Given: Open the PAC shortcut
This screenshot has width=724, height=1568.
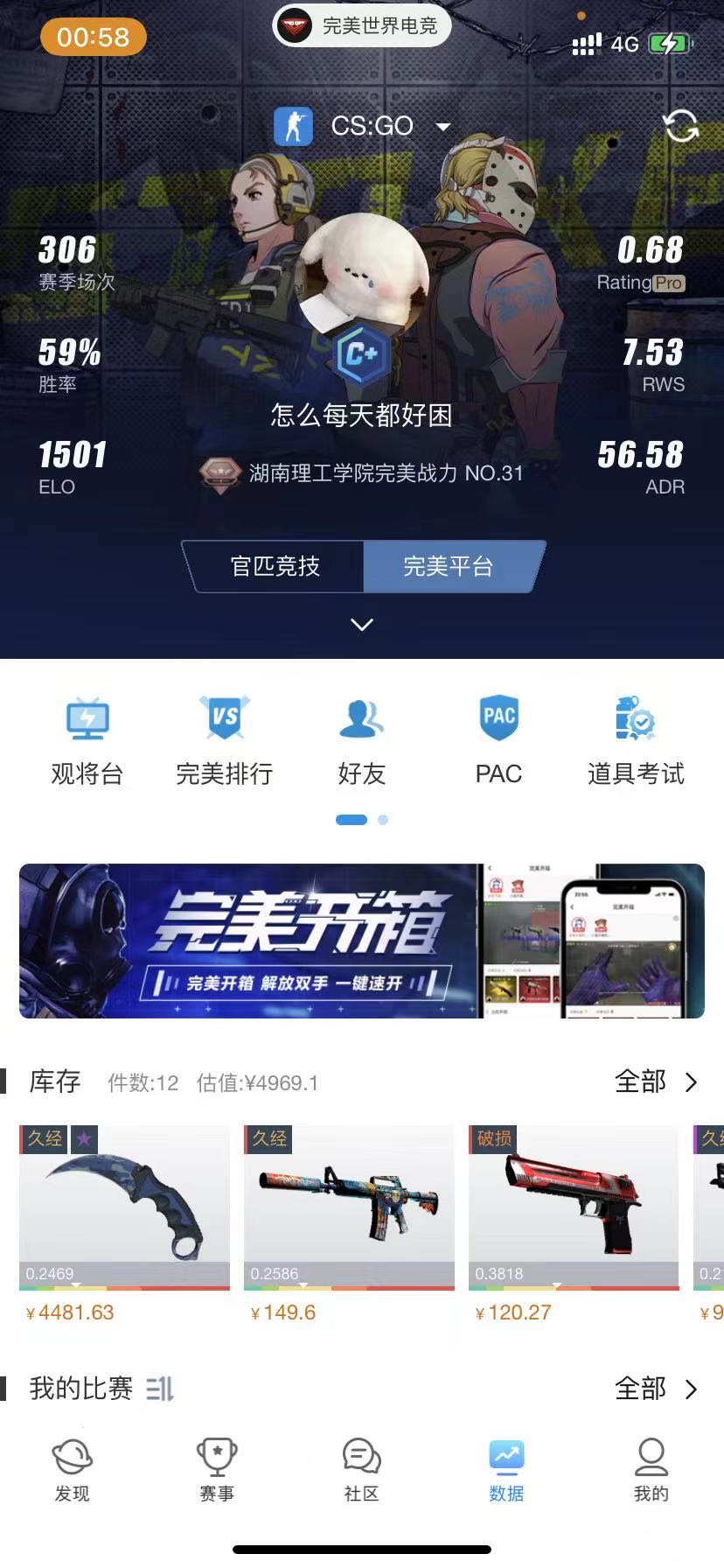Looking at the screenshot, I should coord(498,741).
